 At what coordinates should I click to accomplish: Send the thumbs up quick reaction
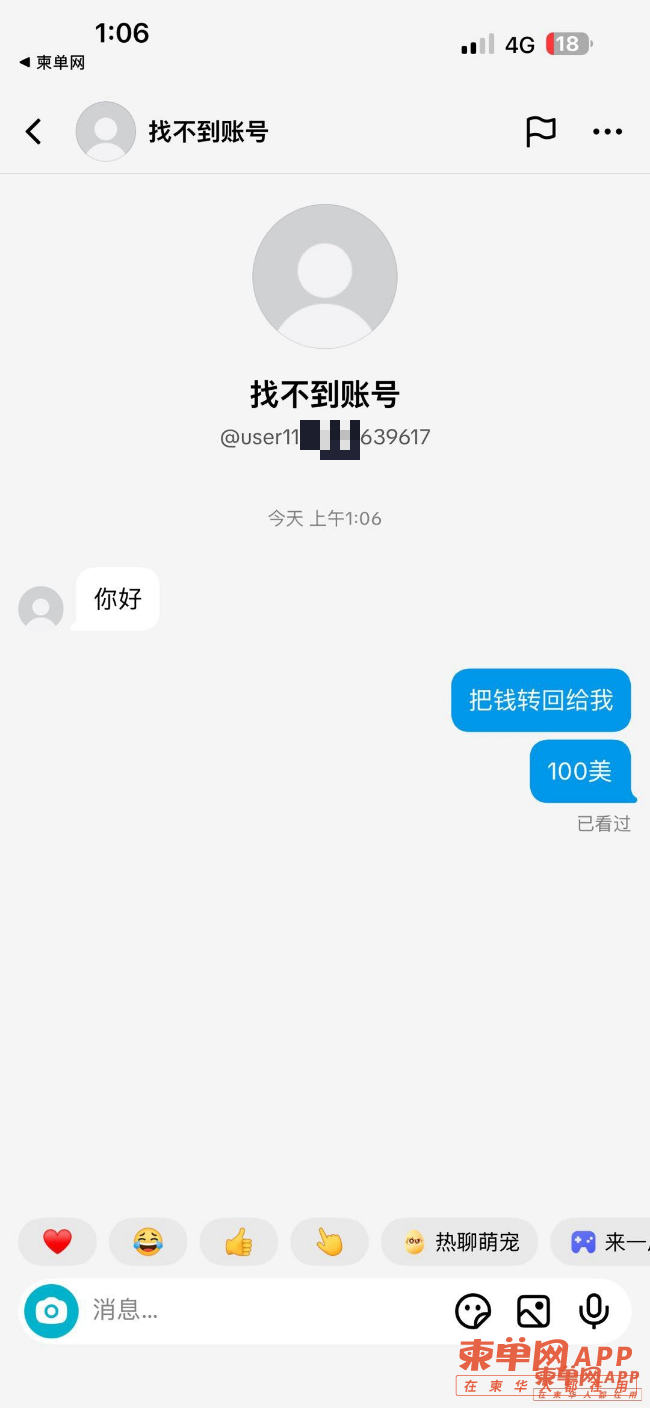click(239, 1242)
